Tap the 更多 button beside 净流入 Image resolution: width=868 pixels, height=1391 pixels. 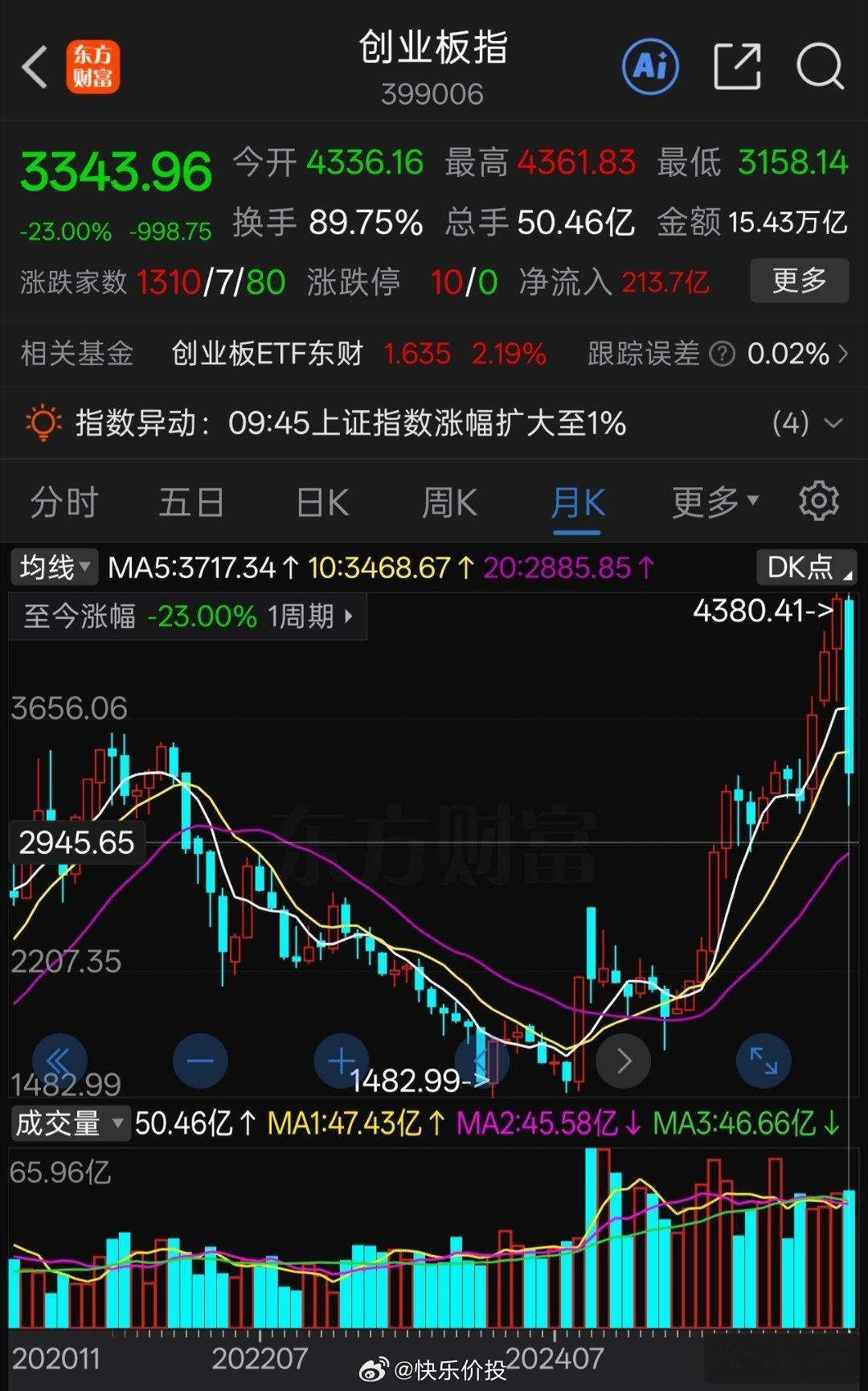[x=799, y=281]
